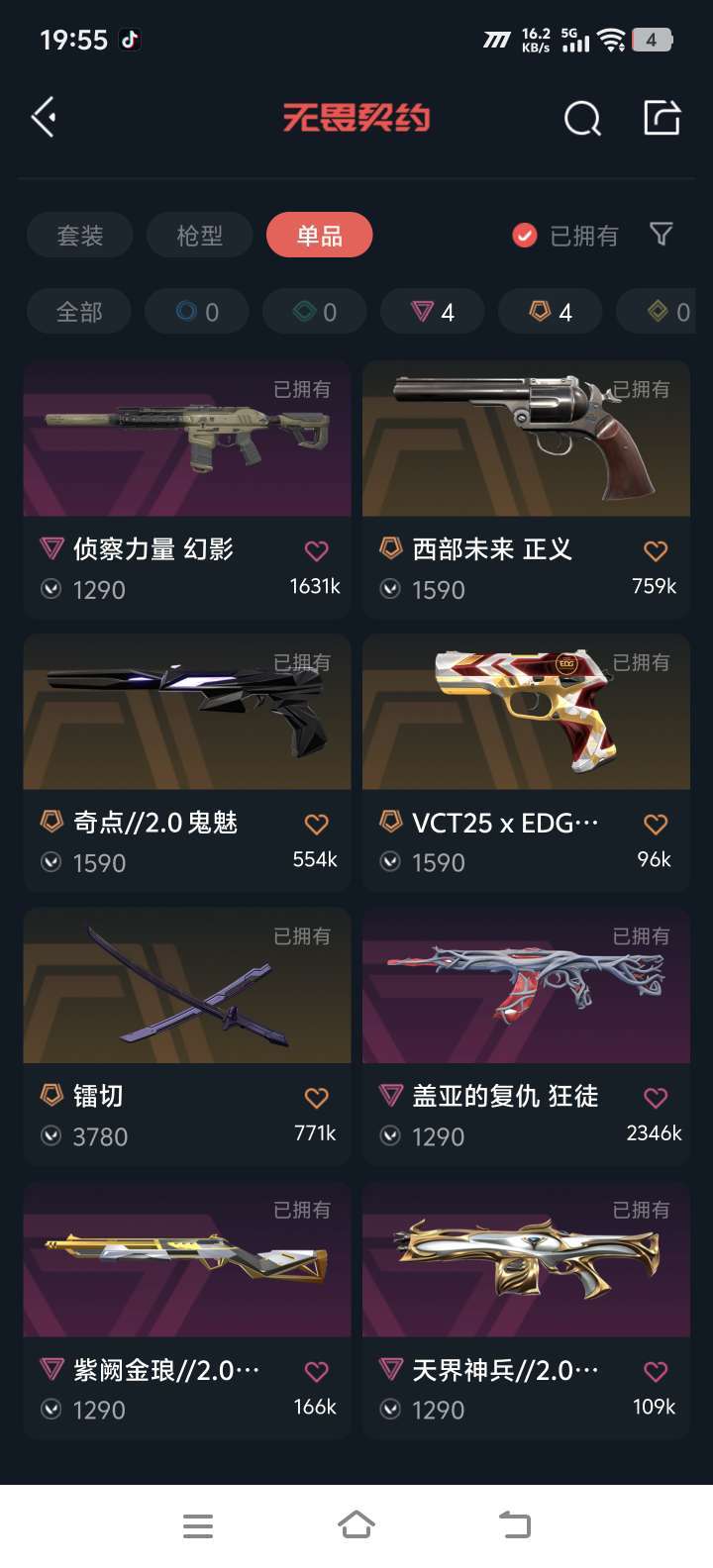713x1568 pixels.
Task: Select the 单品 tab
Action: tap(319, 236)
